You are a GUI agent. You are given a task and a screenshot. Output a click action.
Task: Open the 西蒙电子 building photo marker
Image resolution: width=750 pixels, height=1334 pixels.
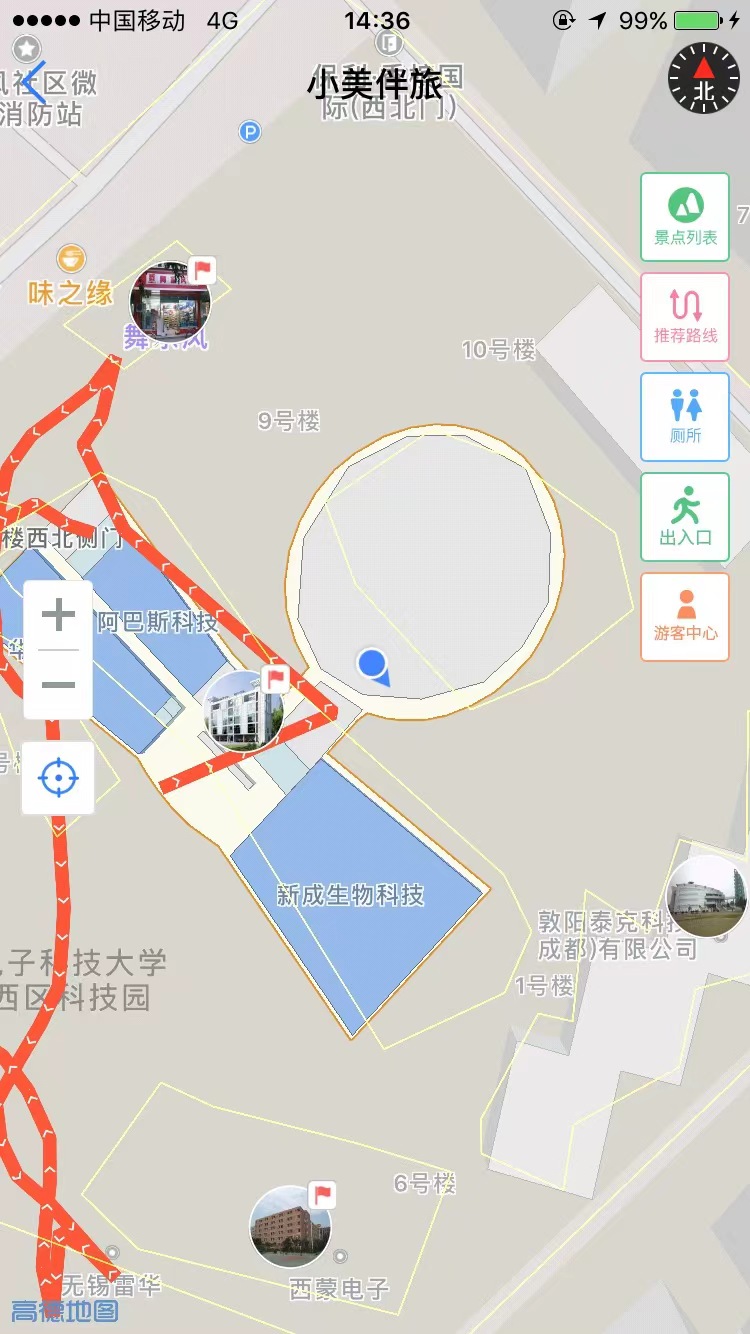pyautogui.click(x=290, y=1226)
